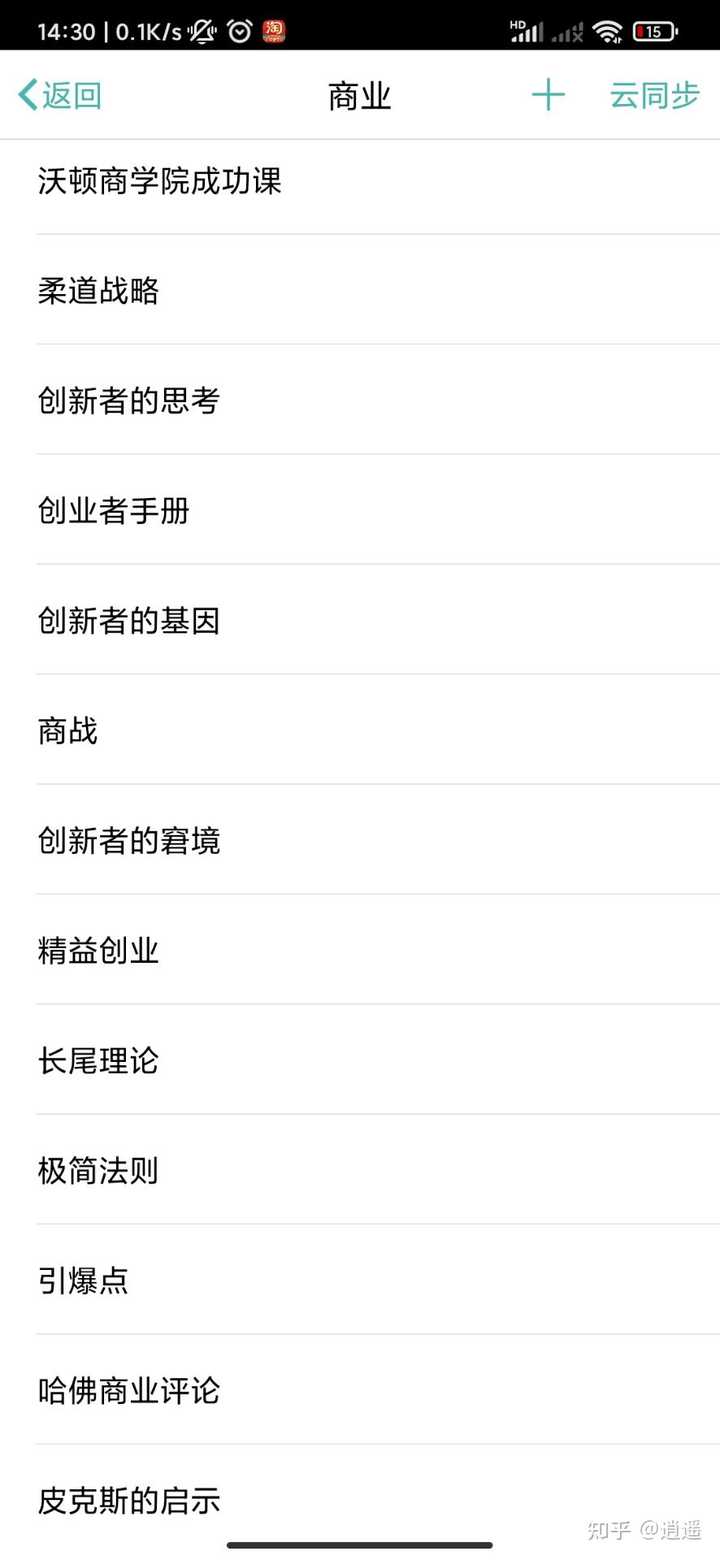720x1560 pixels.
Task: Open 引爆点
Action: 83,1281
